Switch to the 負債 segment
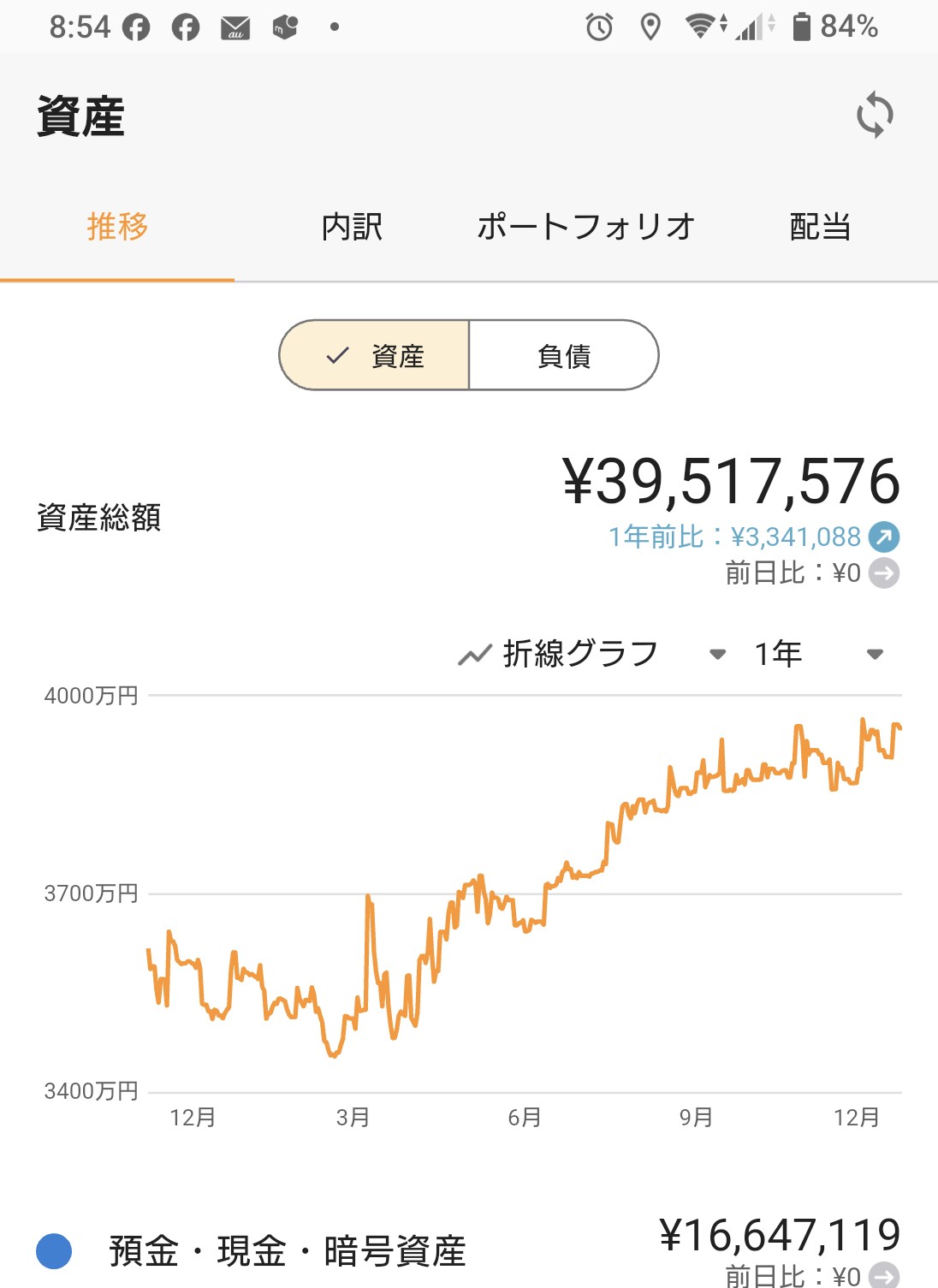The height and width of the screenshot is (1288, 938). tap(563, 356)
